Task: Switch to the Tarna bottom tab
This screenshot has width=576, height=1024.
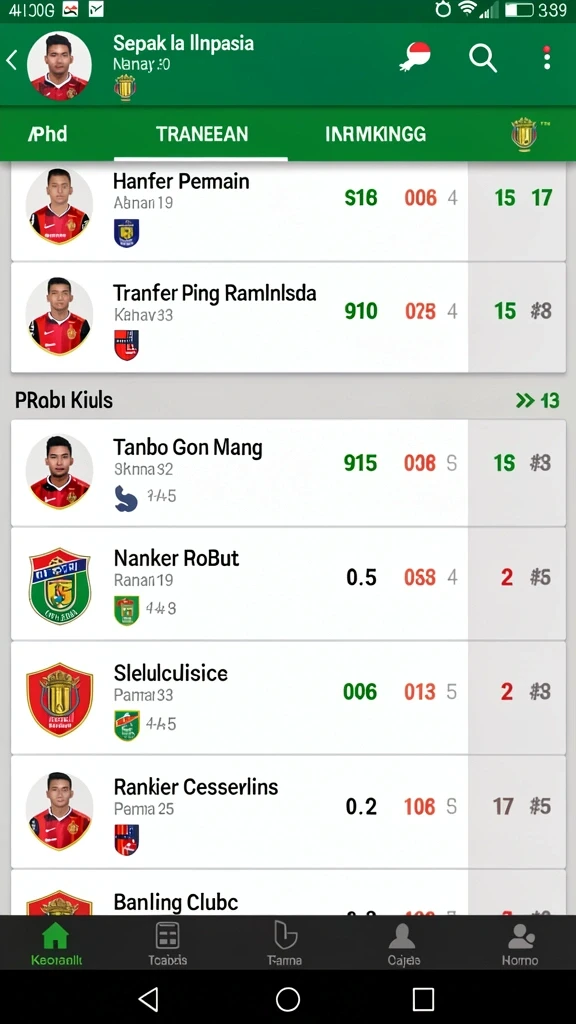Action: pyautogui.click(x=285, y=944)
